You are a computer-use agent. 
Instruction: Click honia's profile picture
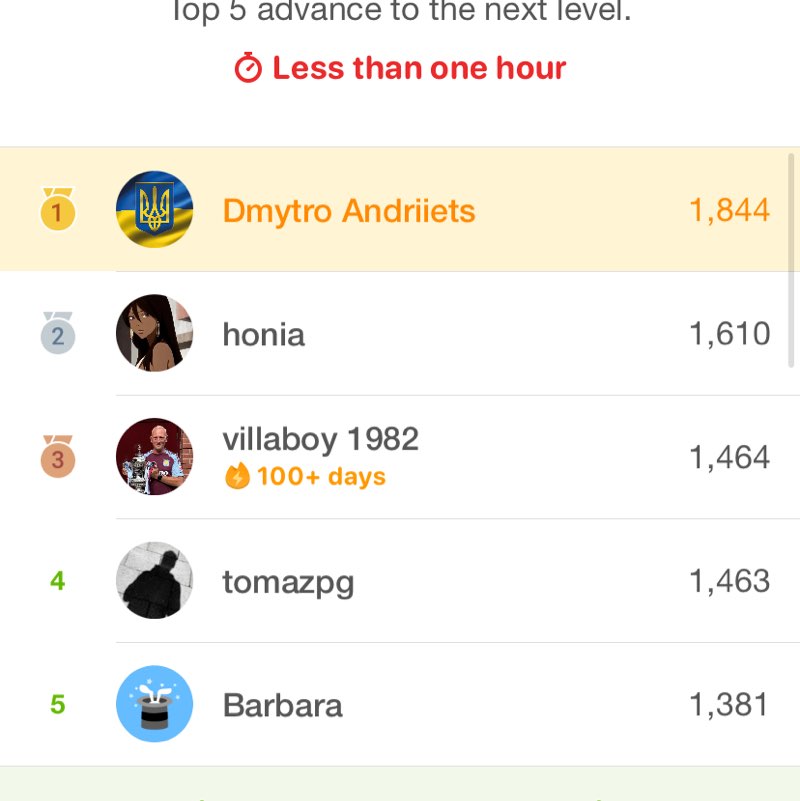point(154,333)
